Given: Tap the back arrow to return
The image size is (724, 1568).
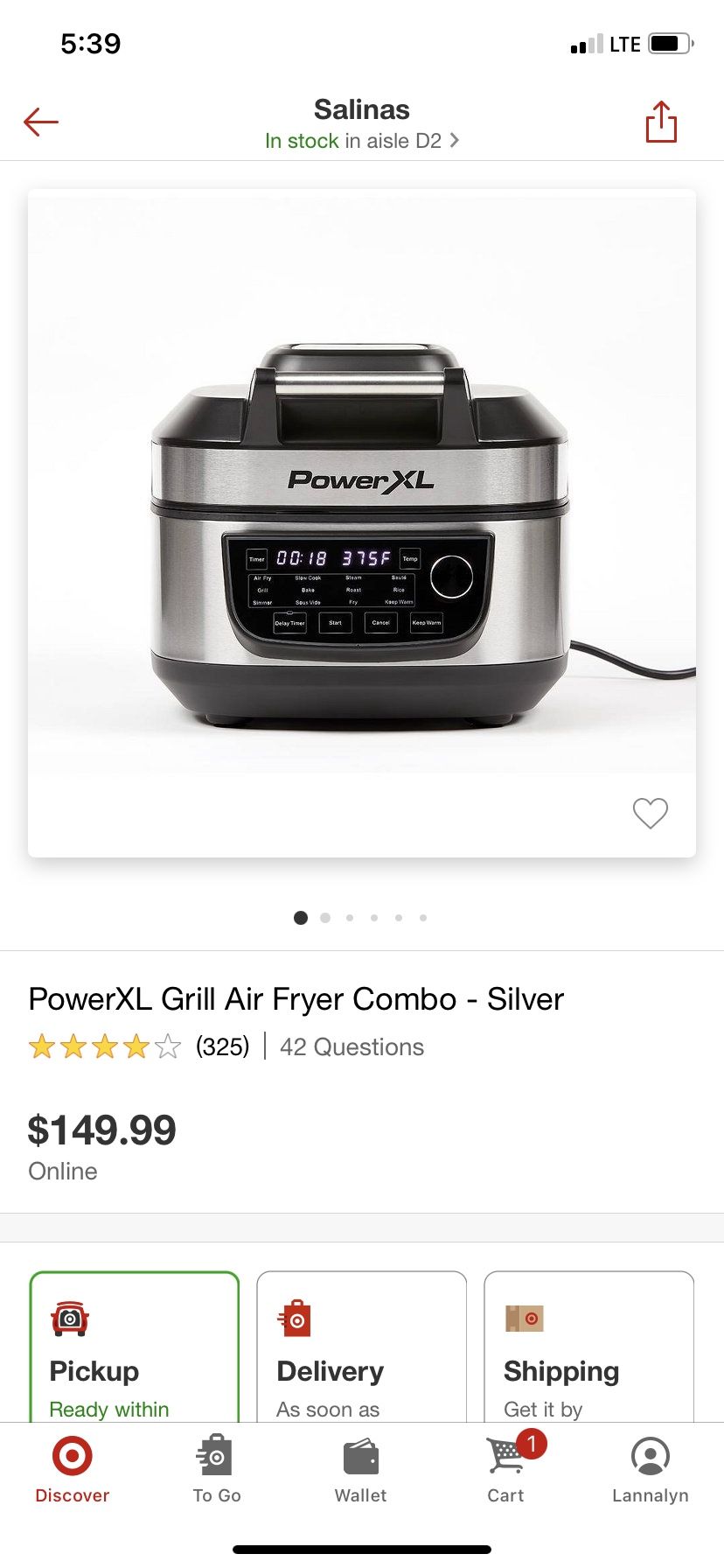Looking at the screenshot, I should [x=40, y=122].
